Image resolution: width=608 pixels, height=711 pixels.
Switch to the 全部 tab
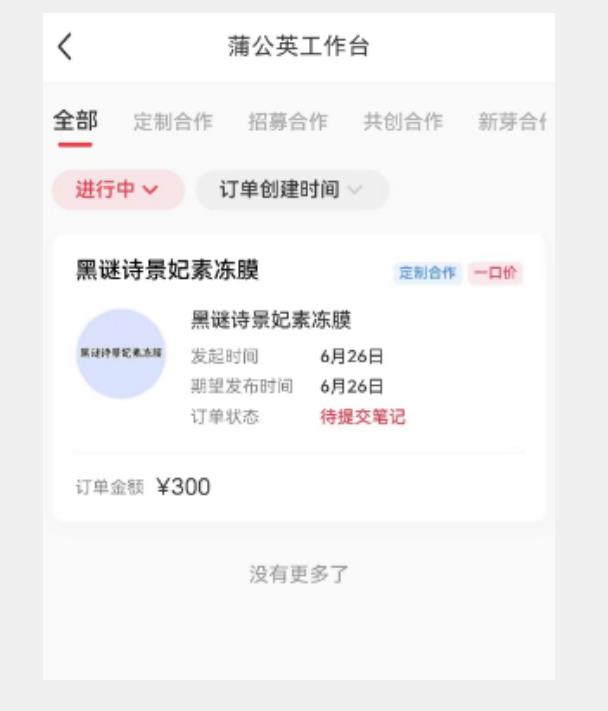tap(75, 122)
